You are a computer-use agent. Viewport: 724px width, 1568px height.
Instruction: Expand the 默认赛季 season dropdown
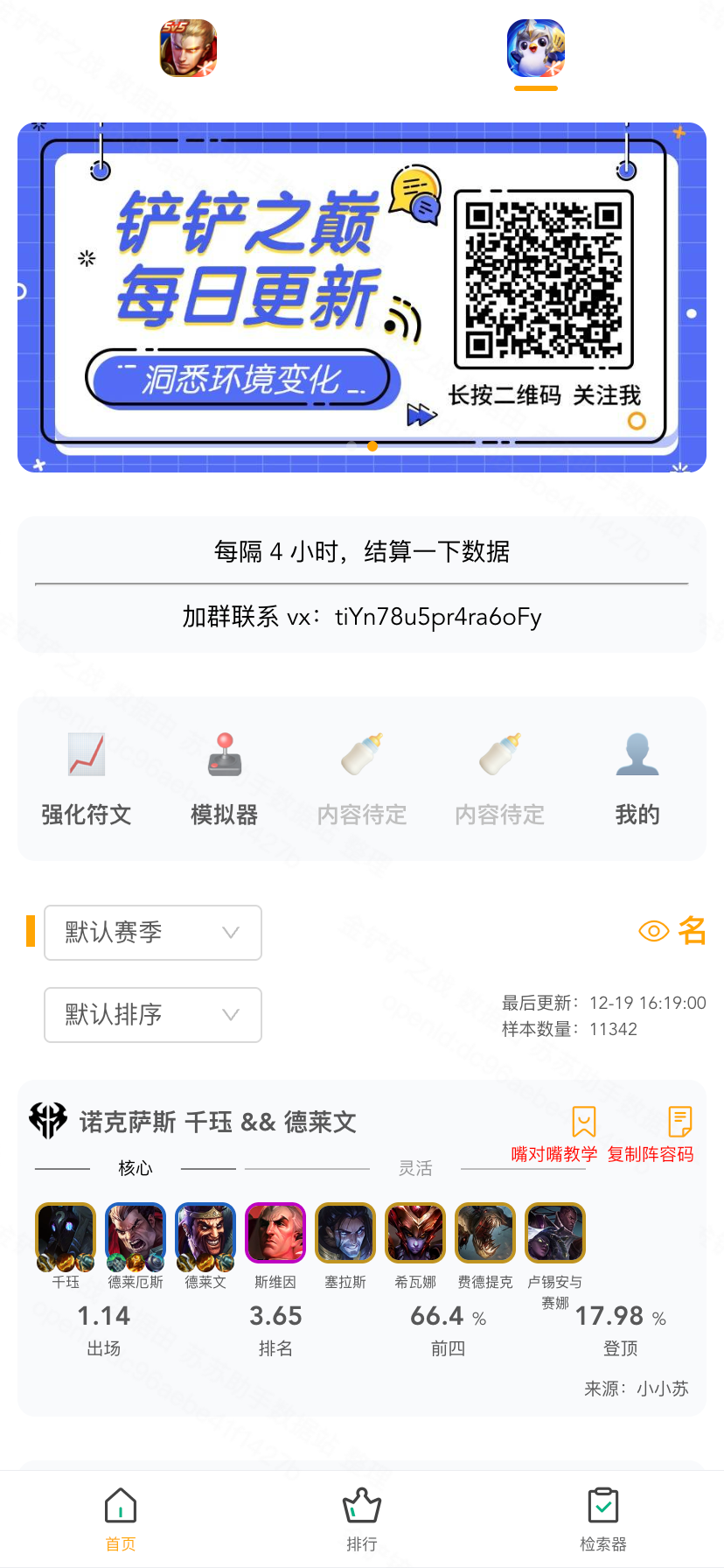(153, 933)
